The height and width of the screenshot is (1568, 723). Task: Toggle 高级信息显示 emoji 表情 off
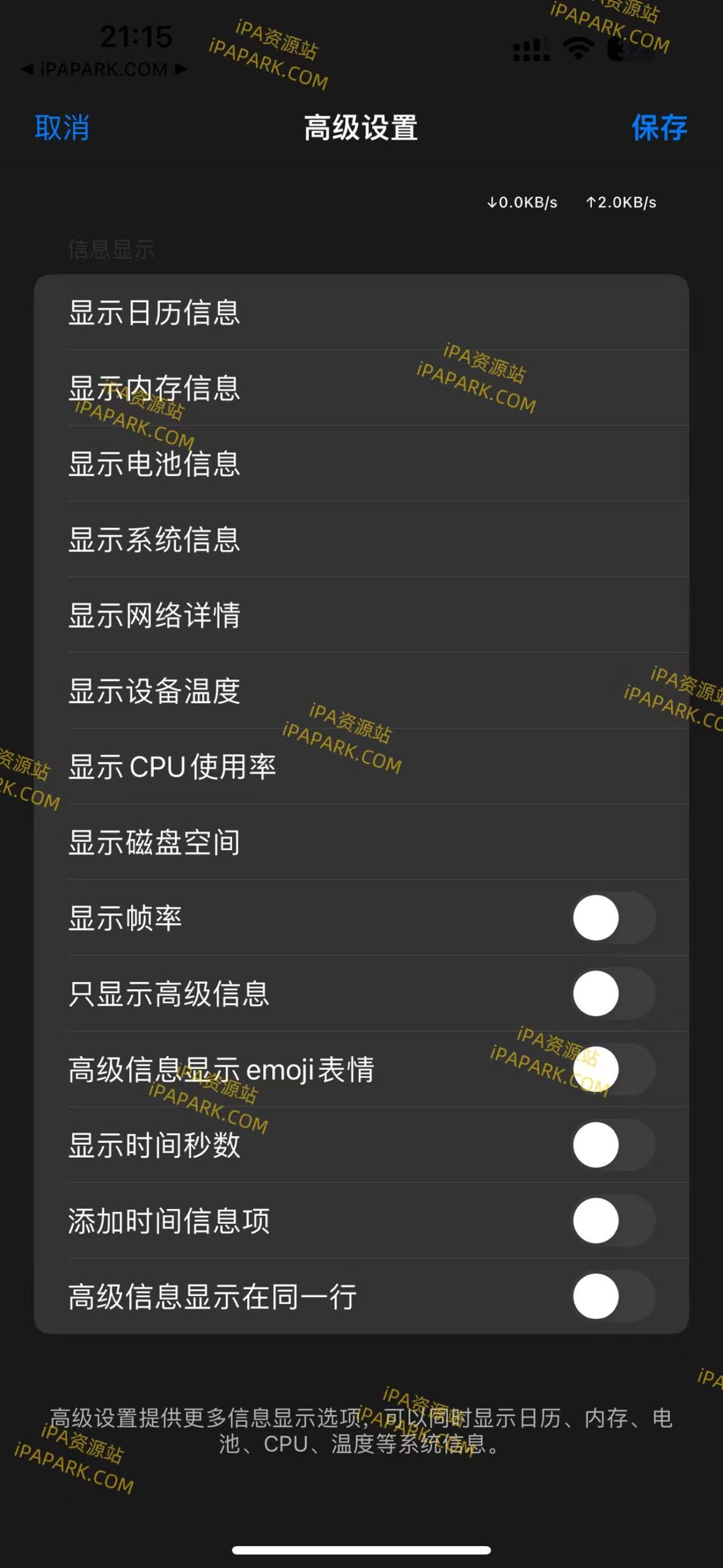pyautogui.click(x=612, y=1069)
